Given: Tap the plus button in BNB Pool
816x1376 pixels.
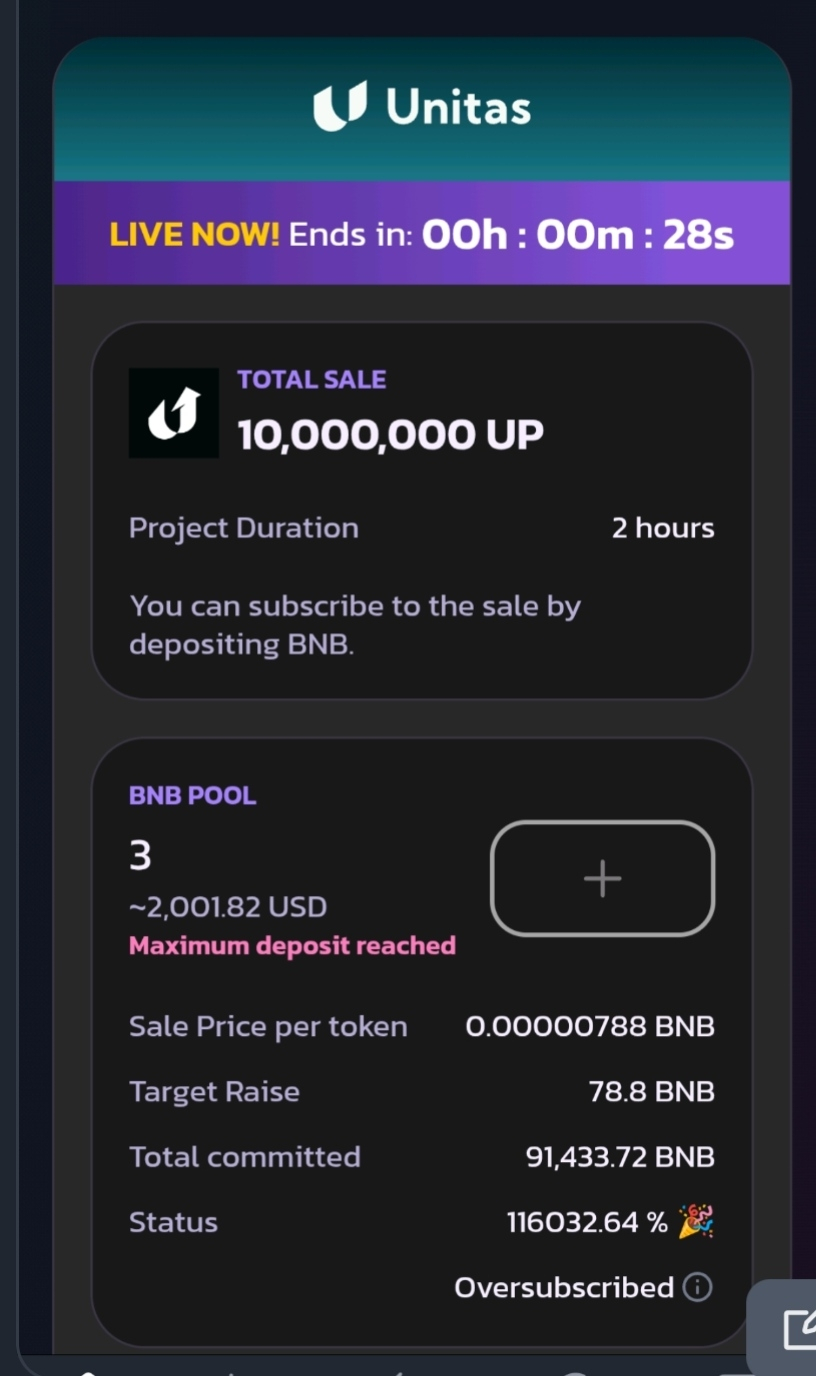Looking at the screenshot, I should click(602, 878).
